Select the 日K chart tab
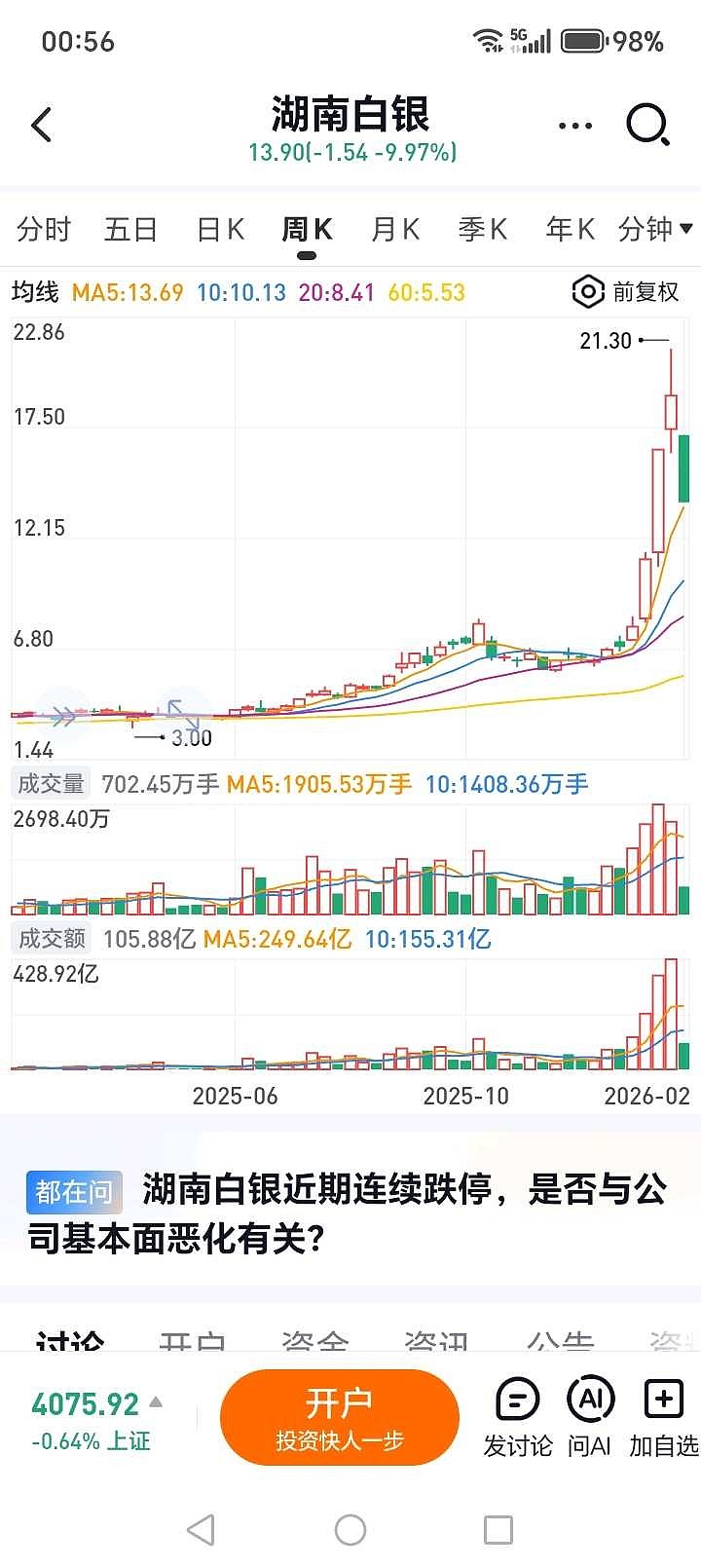 coord(220,230)
